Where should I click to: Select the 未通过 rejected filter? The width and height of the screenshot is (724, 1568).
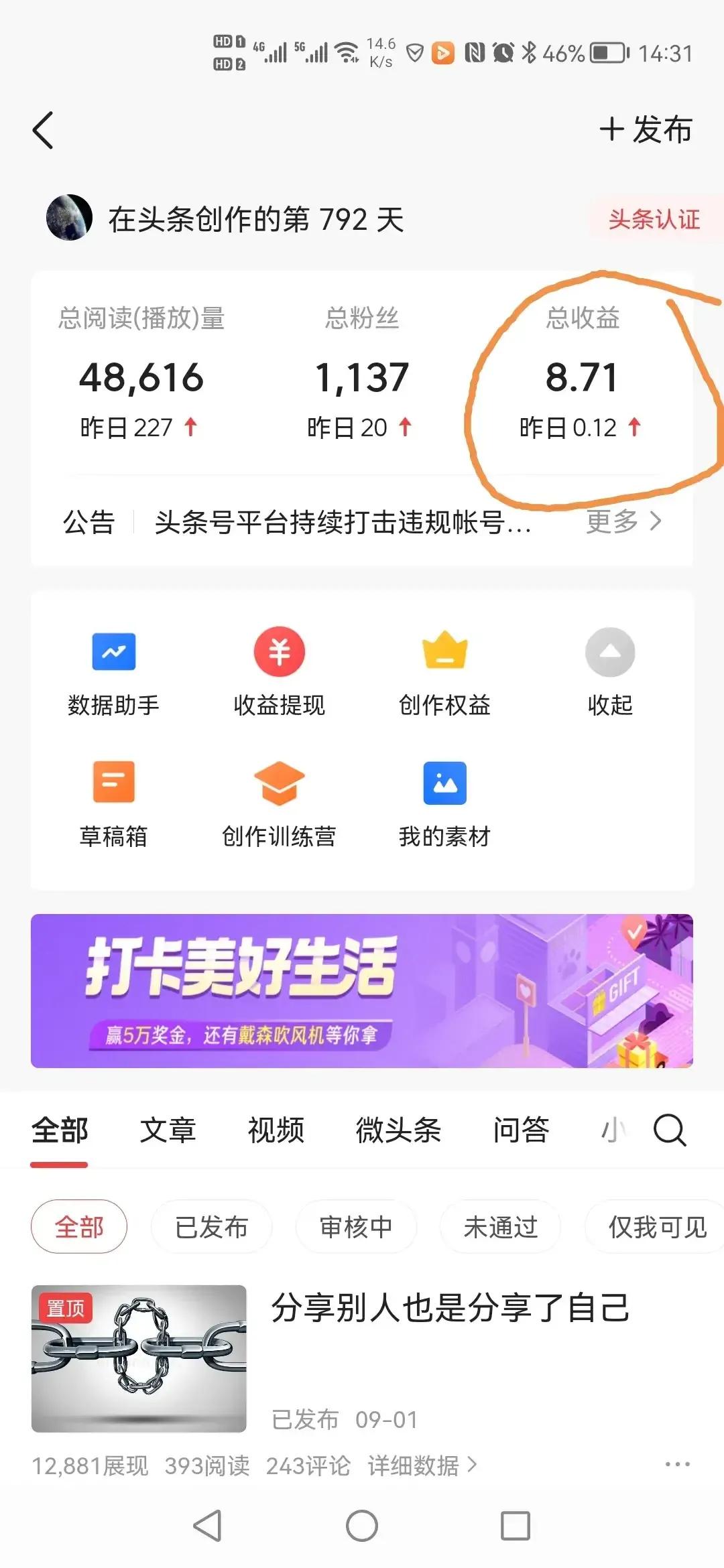click(x=500, y=1226)
